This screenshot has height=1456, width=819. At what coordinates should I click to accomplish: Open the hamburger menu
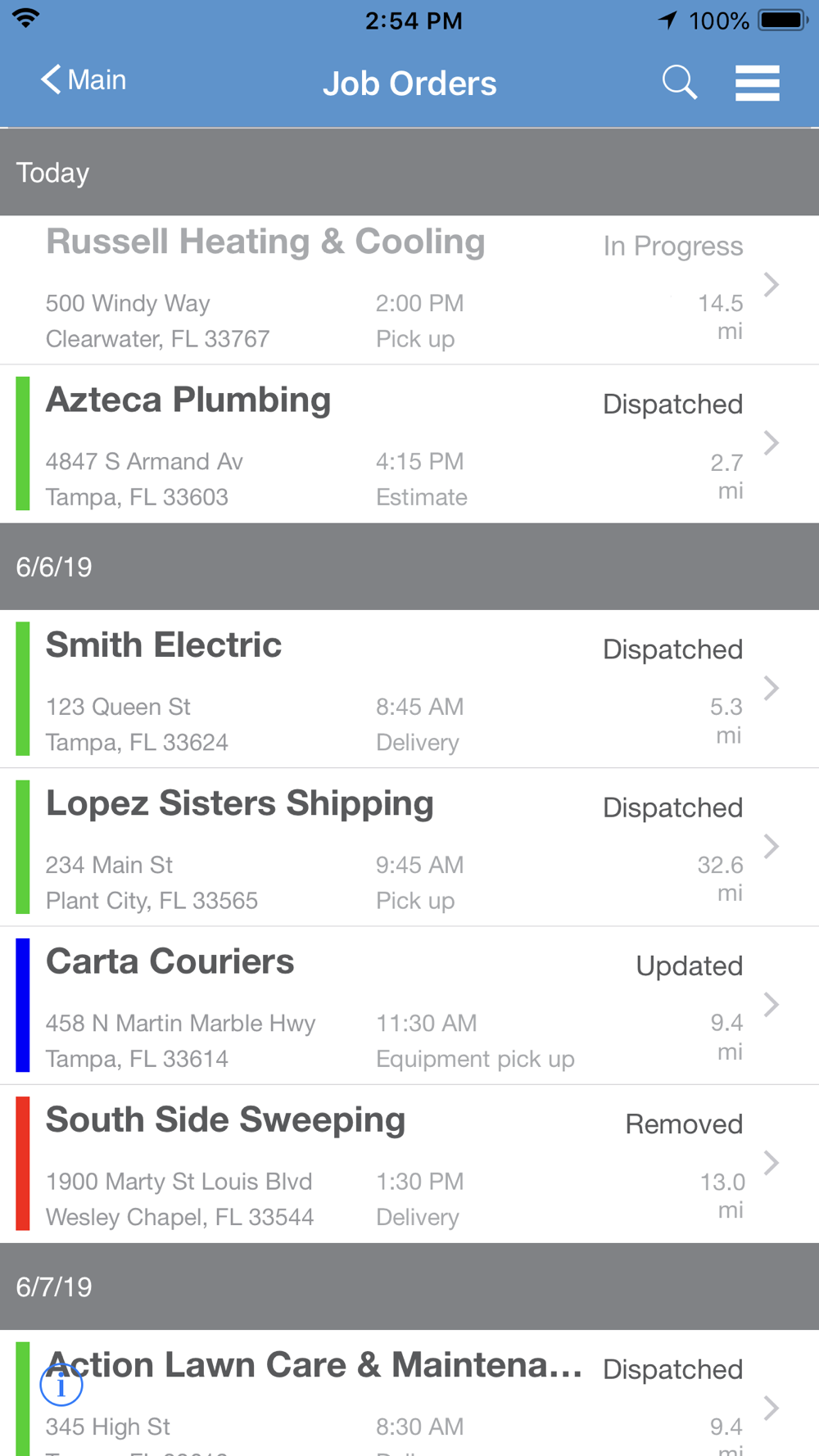click(x=758, y=83)
